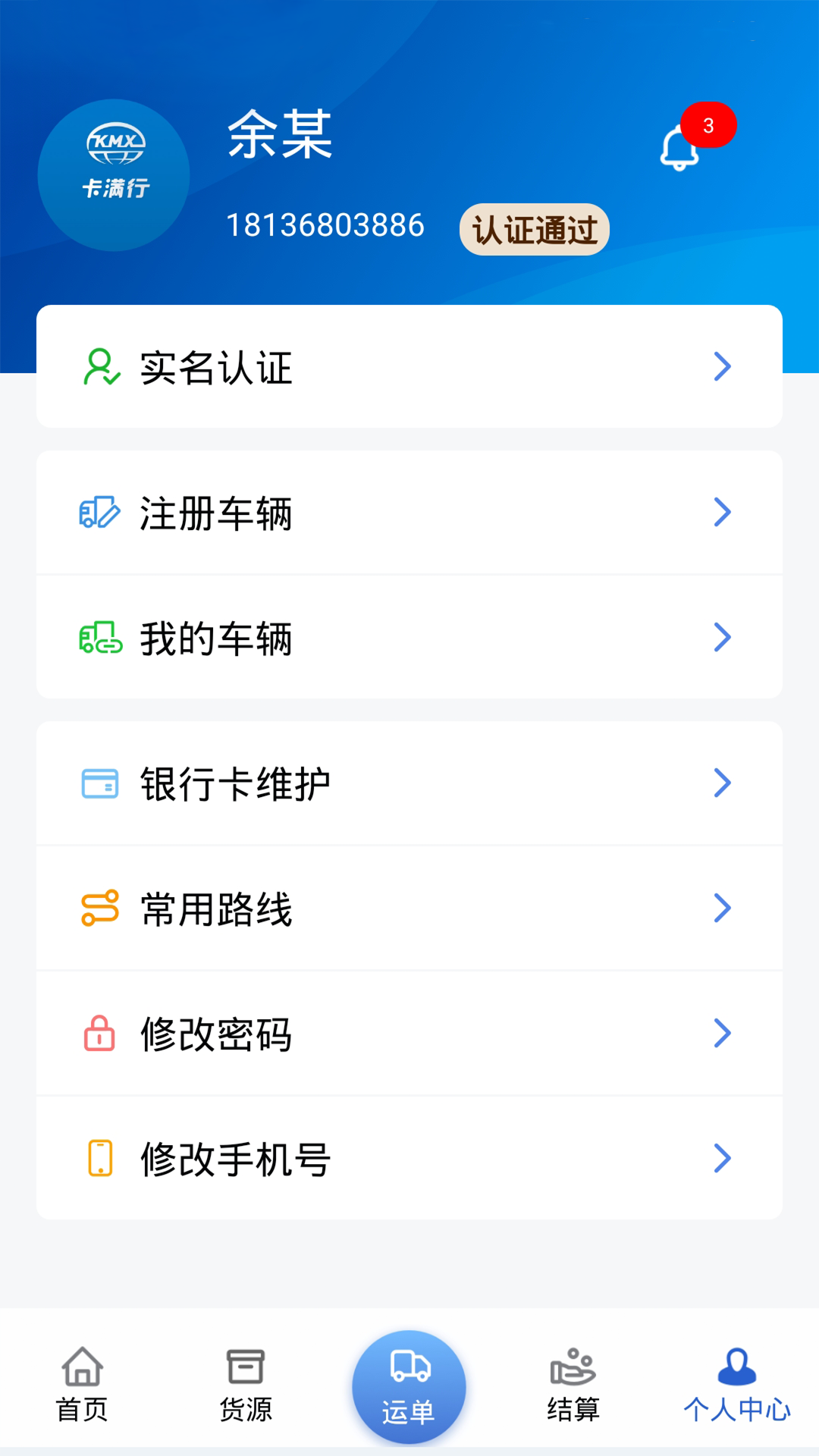The image size is (819, 1456).
Task: Click the my vehicles (我的车辆) green truck icon
Action: (99, 637)
